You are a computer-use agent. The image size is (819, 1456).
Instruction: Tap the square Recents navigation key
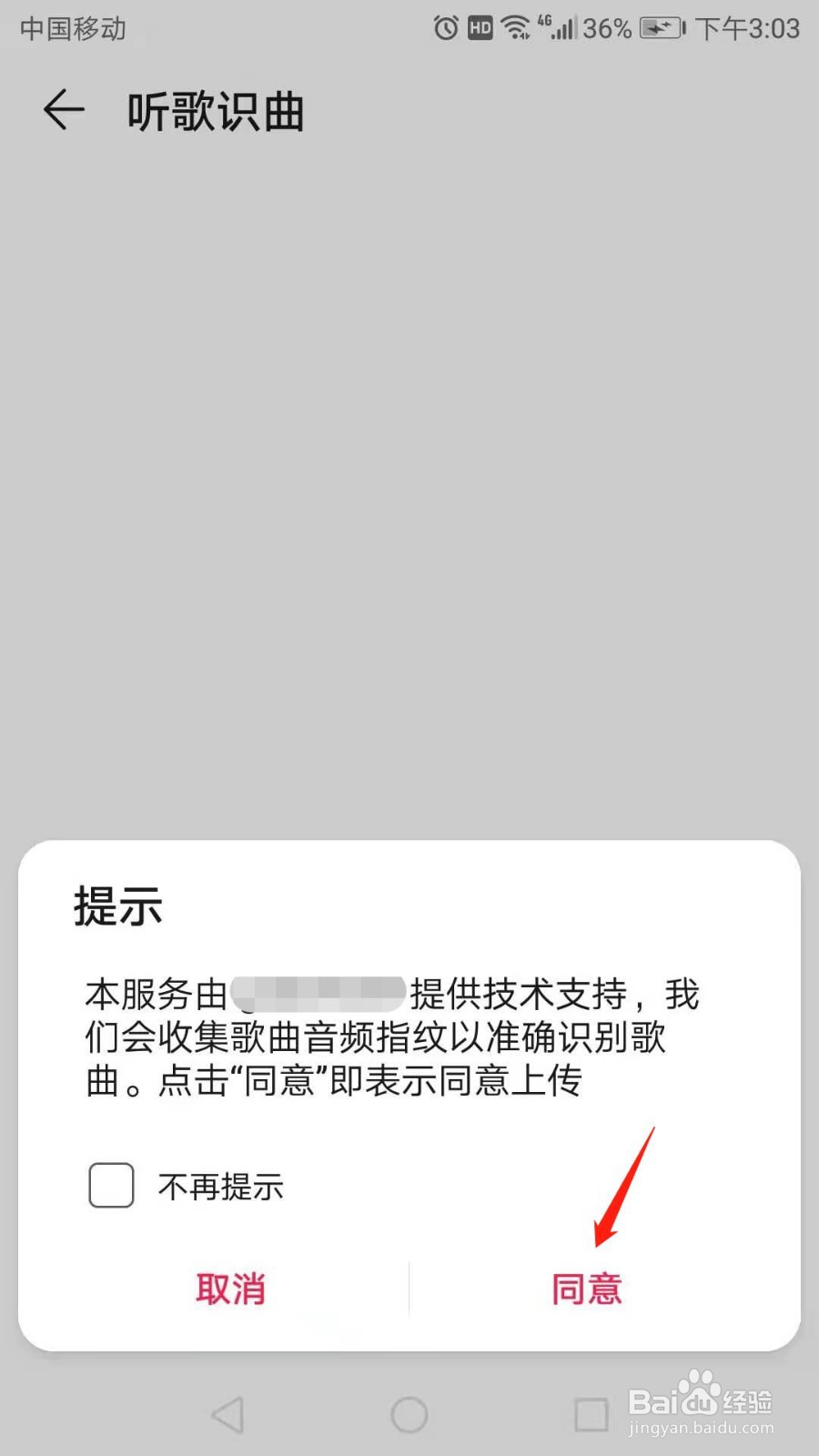pyautogui.click(x=588, y=1413)
